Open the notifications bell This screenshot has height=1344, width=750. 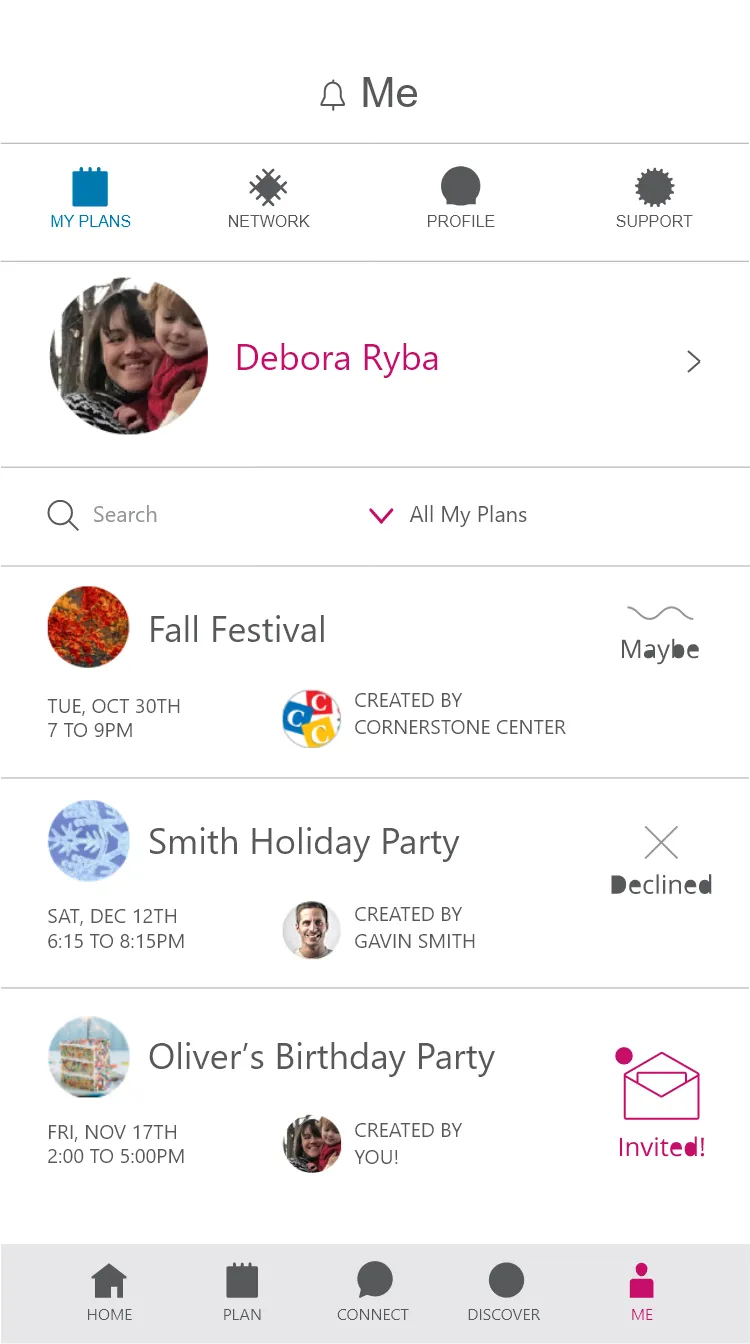point(332,96)
